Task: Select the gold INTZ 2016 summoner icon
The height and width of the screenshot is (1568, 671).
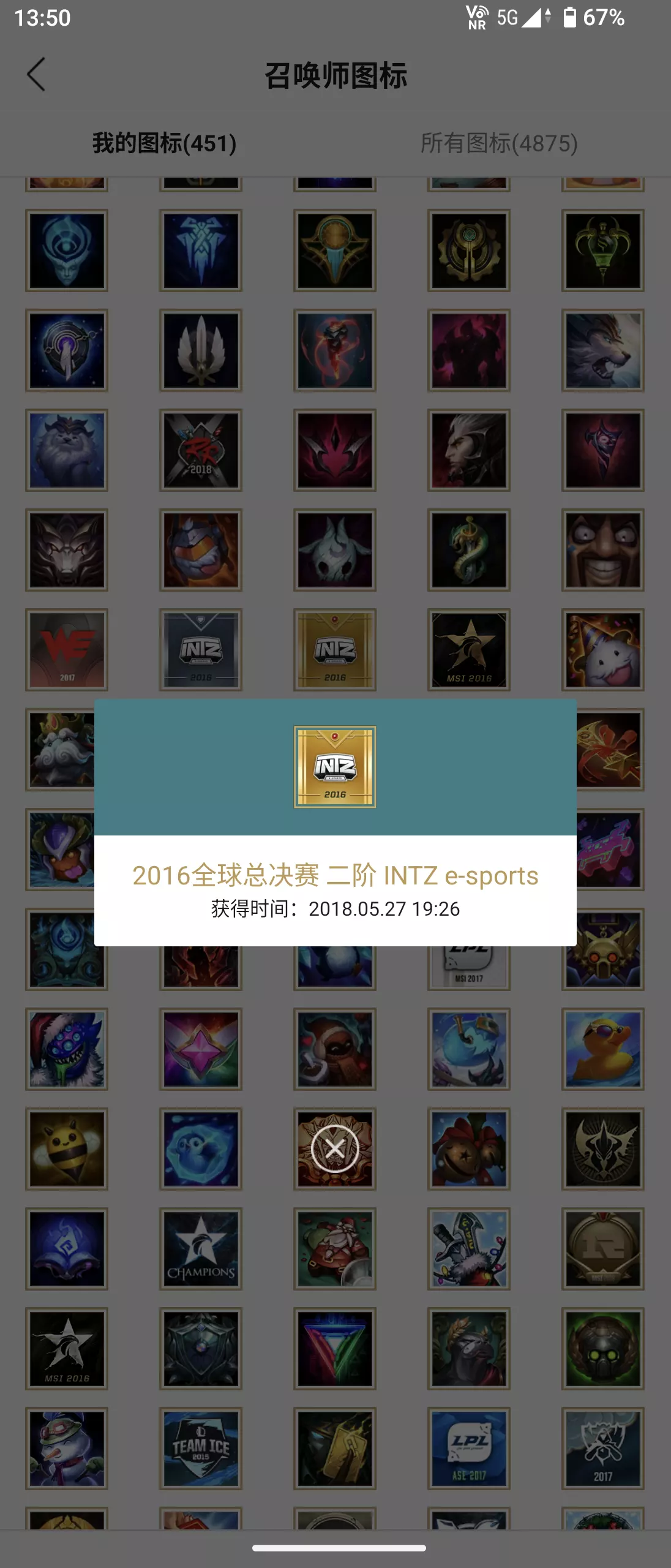Action: 335,649
